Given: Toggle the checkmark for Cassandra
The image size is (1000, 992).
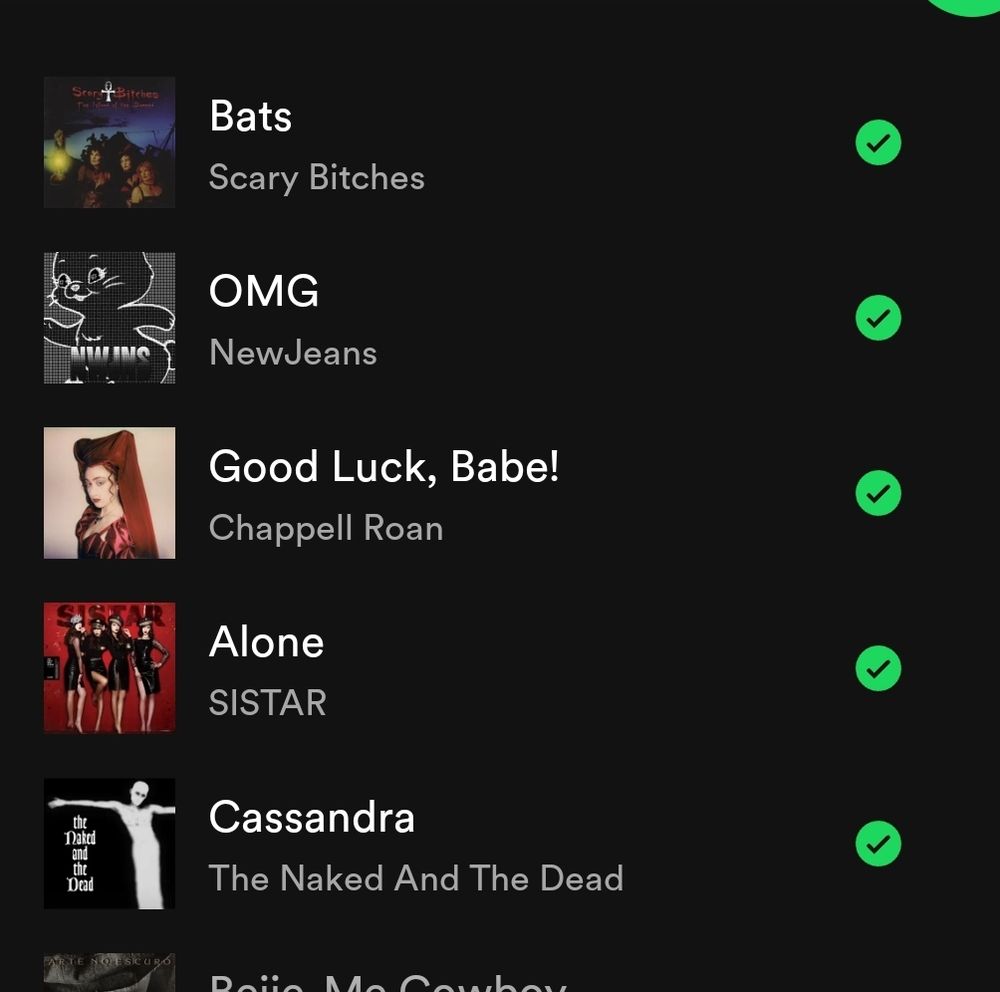Looking at the screenshot, I should [x=878, y=844].
